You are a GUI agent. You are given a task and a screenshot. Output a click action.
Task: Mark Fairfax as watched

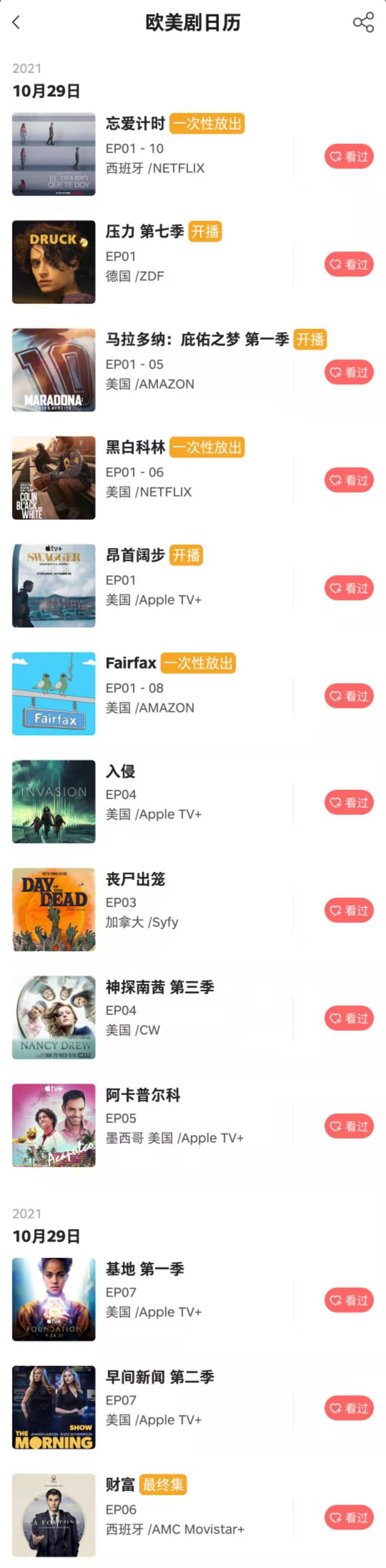tap(348, 696)
